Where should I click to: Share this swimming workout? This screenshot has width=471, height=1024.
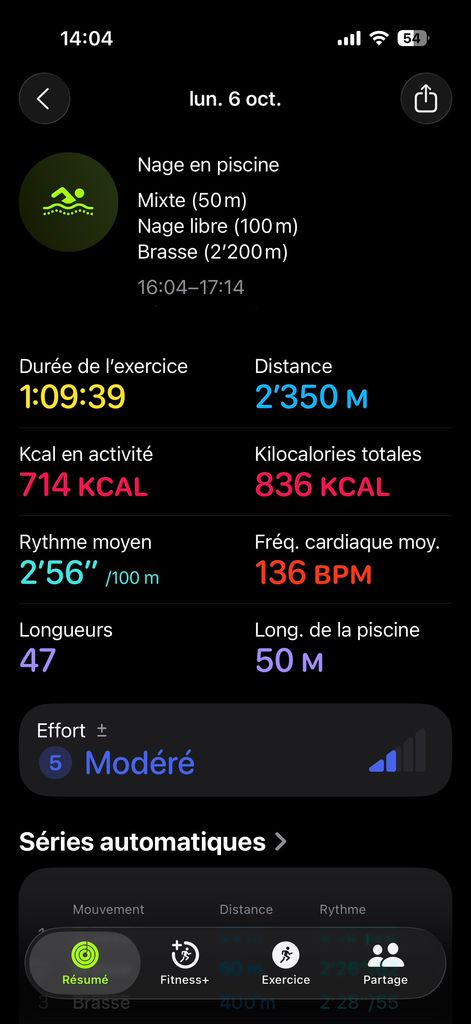pos(426,99)
